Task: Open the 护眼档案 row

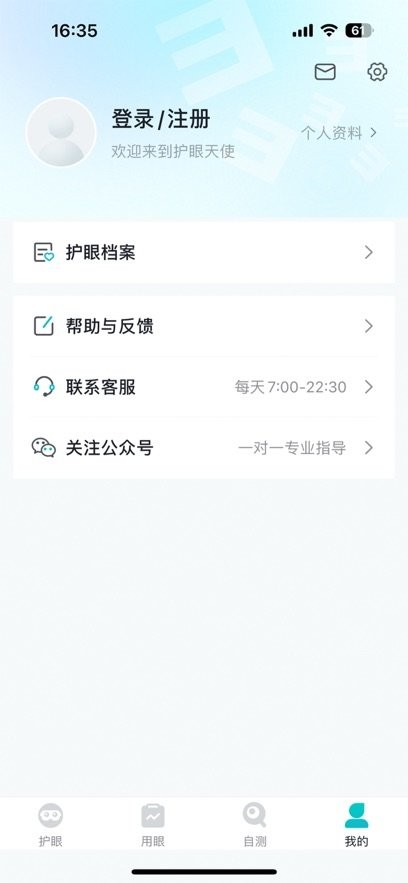Action: [x=204, y=252]
